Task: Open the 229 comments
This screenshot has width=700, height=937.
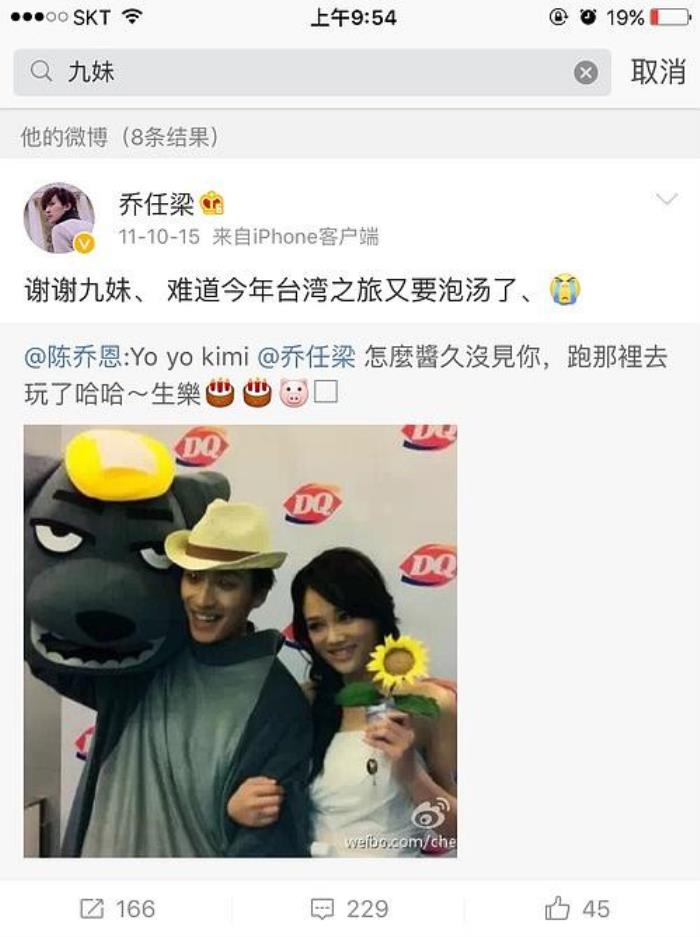Action: pyautogui.click(x=349, y=908)
